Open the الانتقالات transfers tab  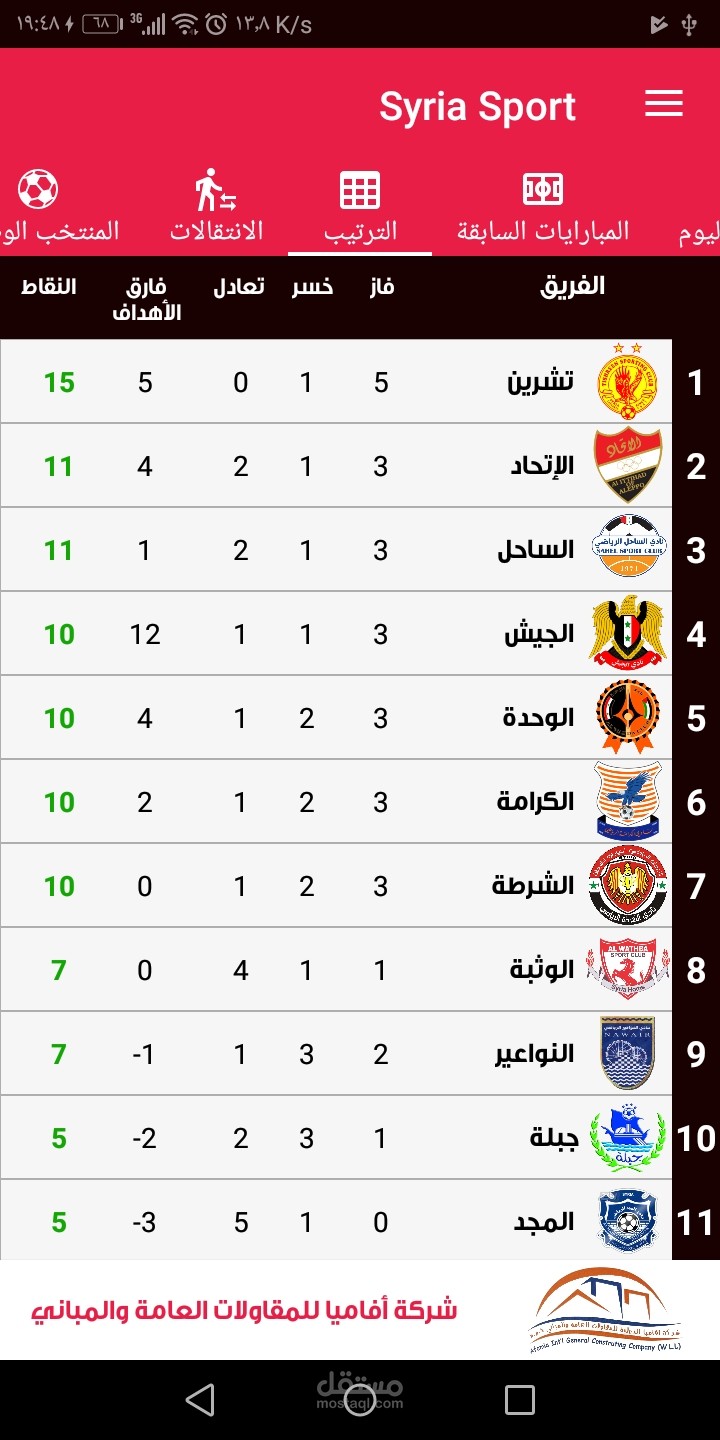(x=216, y=207)
